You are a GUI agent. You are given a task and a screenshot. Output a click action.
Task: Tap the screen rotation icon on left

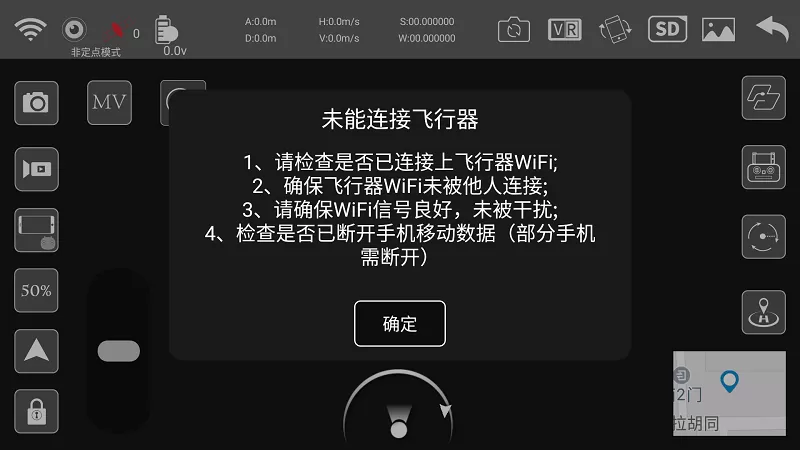pyautogui.click(x=37, y=231)
